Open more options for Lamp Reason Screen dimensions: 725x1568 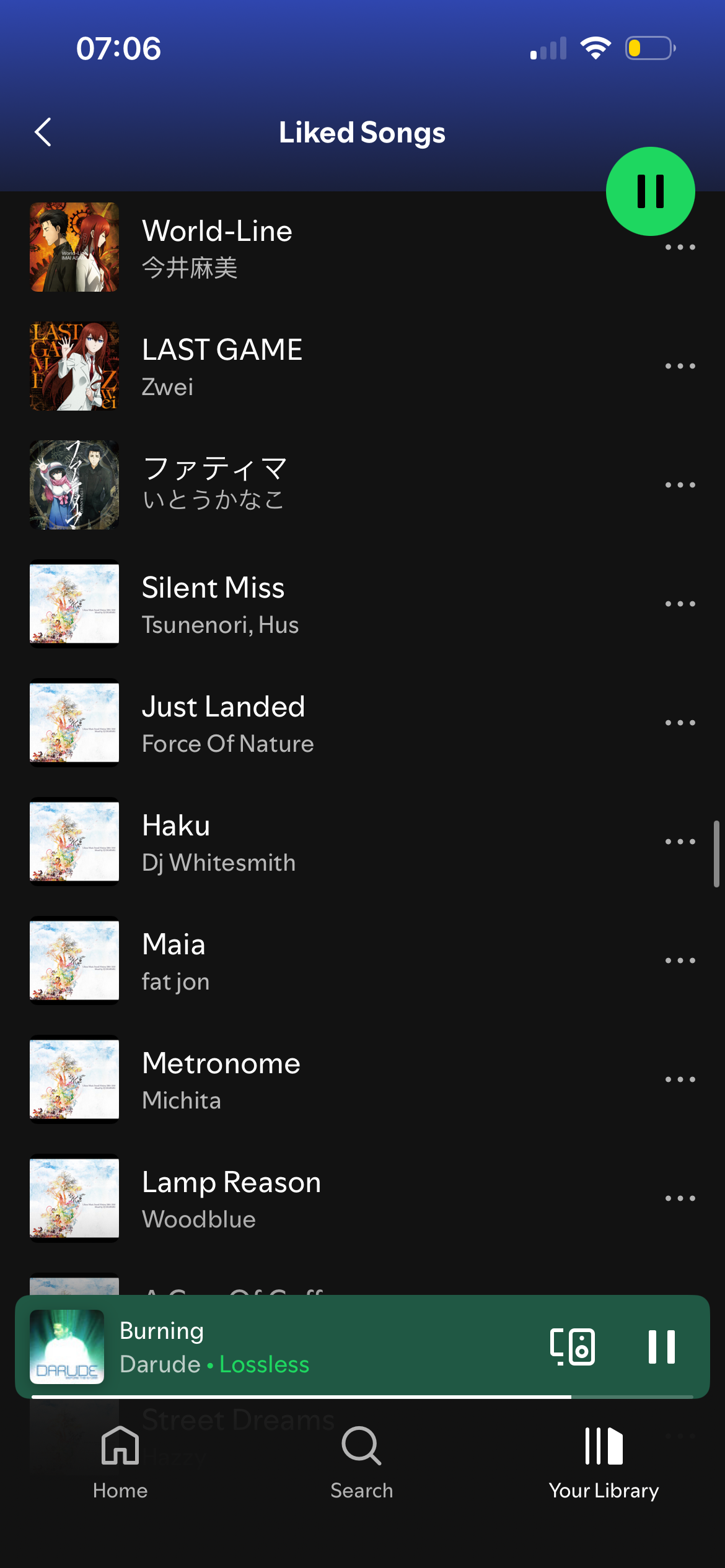pyautogui.click(x=680, y=1198)
